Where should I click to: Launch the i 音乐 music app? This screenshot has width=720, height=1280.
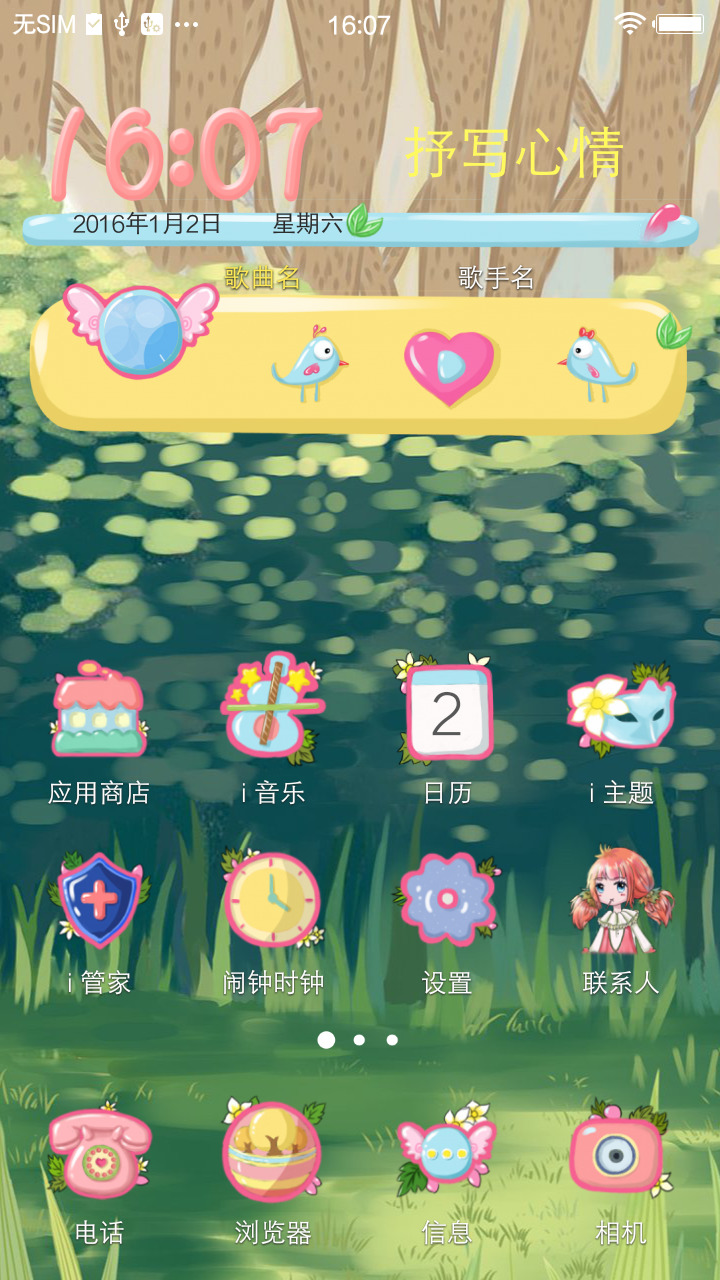(x=273, y=711)
